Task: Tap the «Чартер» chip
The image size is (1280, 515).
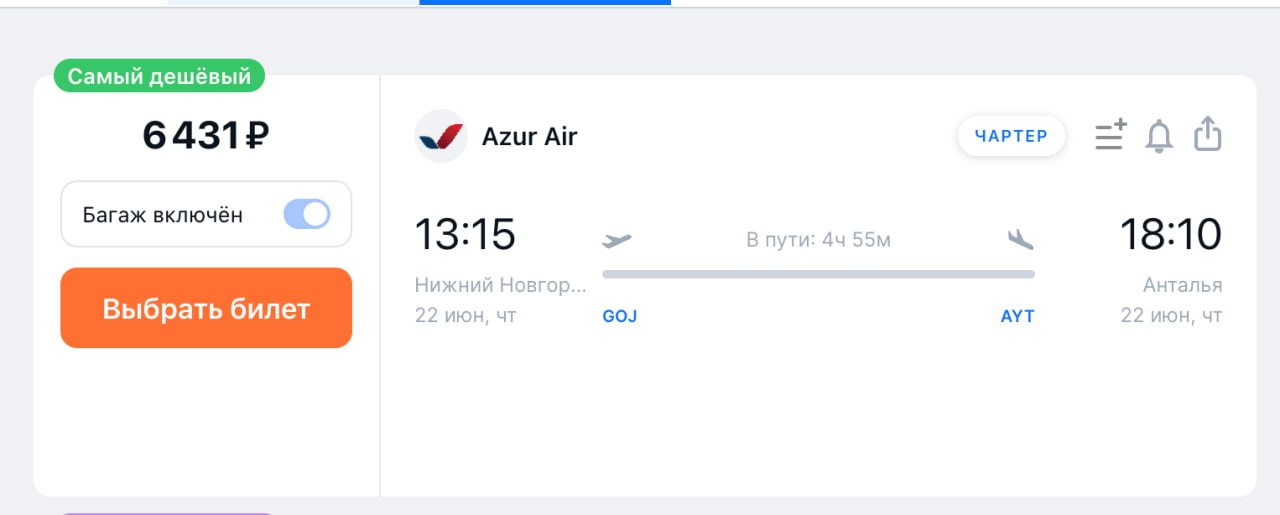Action: coord(1011,136)
